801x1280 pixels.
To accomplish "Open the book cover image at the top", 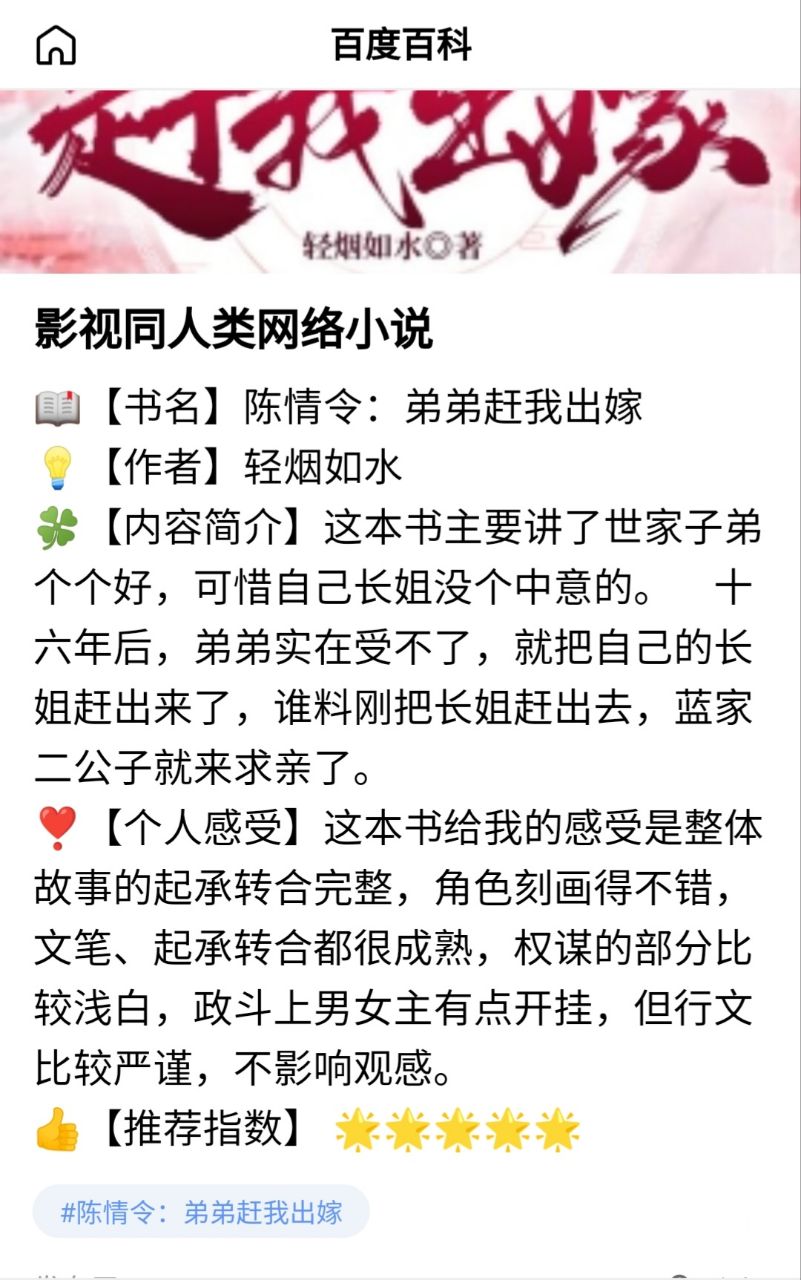I will tap(400, 181).
